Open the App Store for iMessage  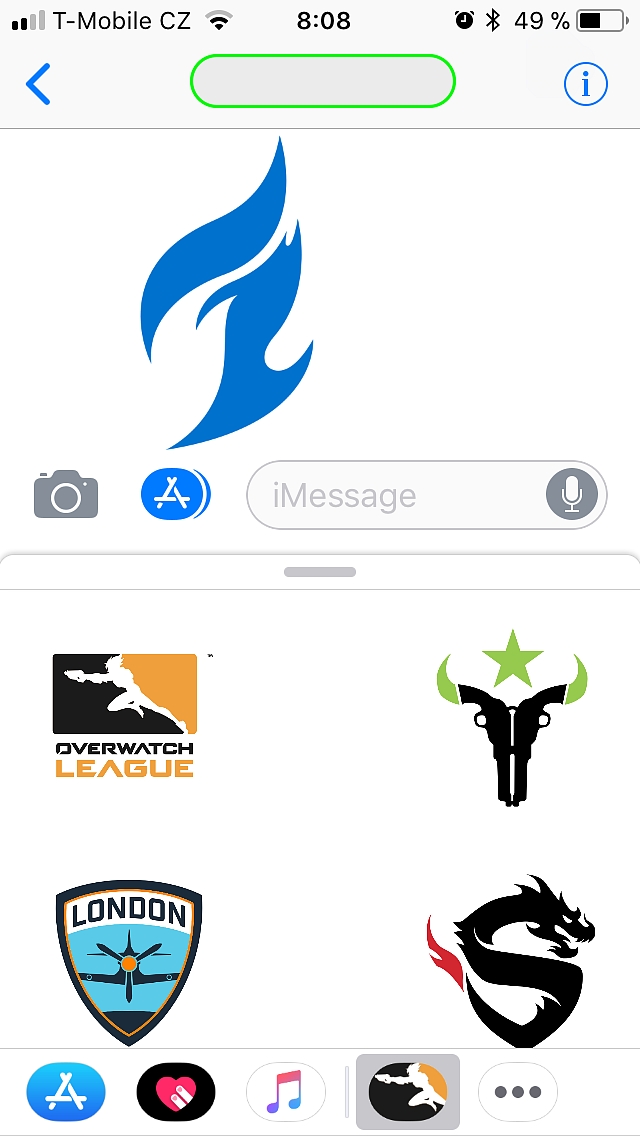click(66, 1091)
